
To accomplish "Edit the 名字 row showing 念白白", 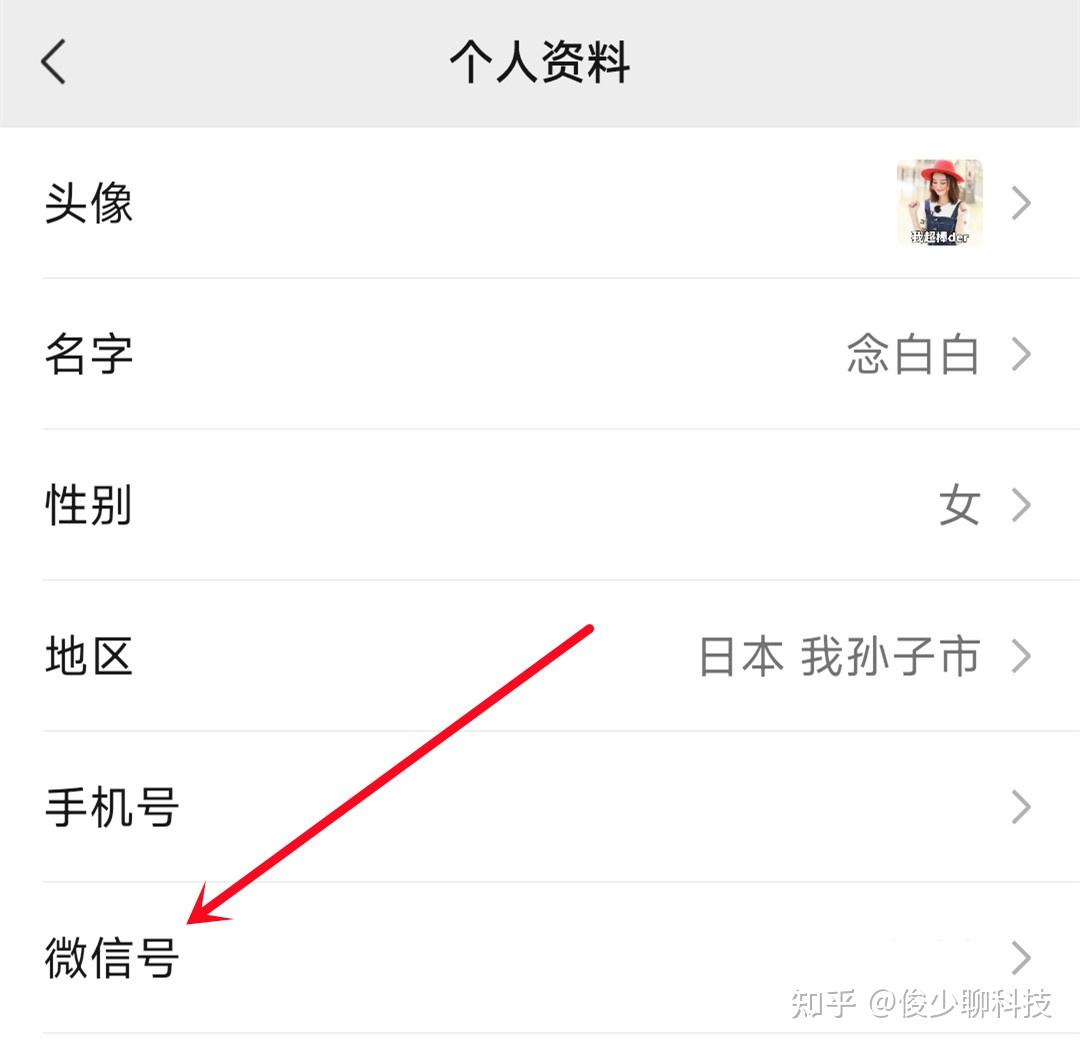I will pyautogui.click(x=540, y=355).
